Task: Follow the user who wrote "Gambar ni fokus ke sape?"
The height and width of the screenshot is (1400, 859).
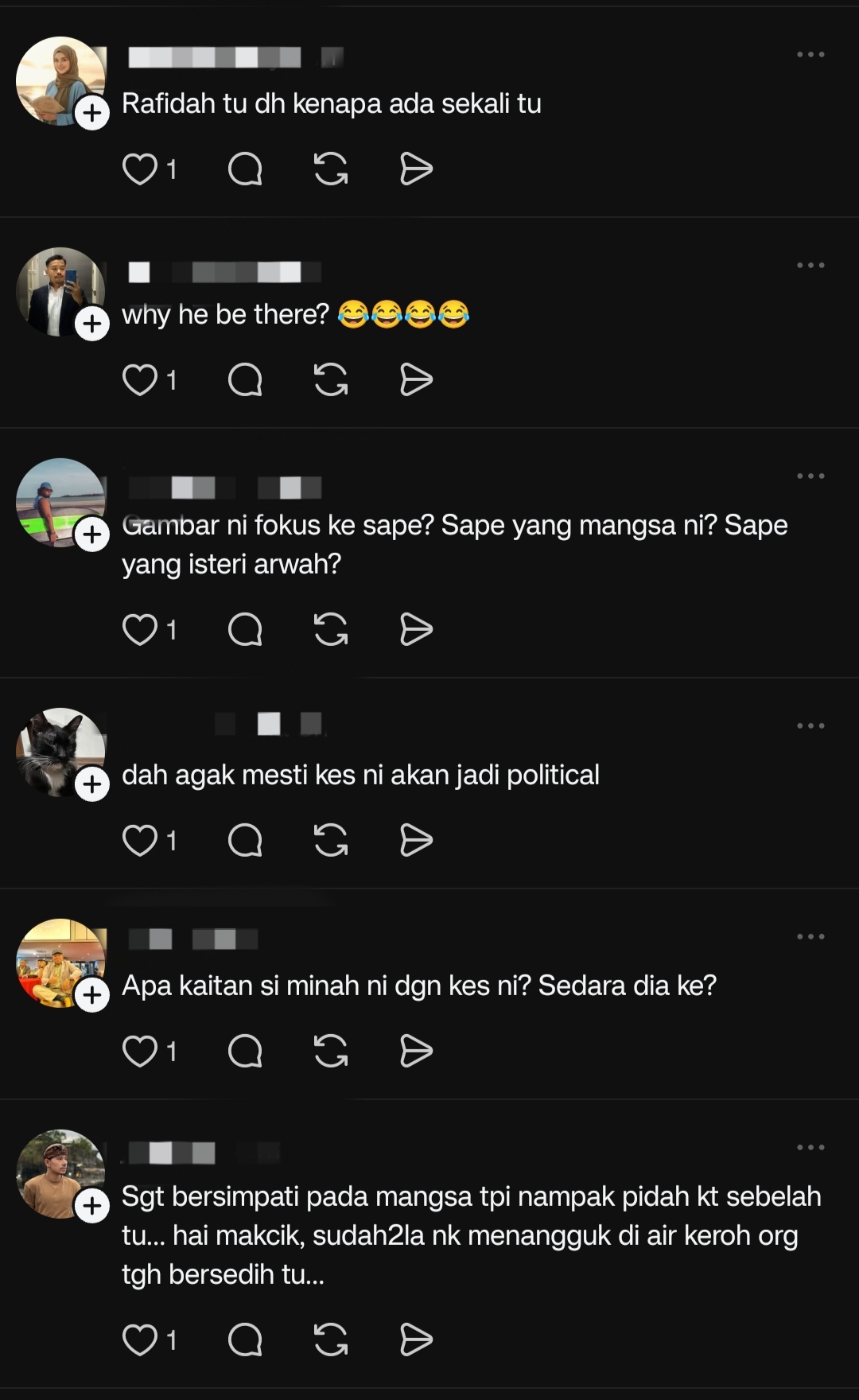Action: [92, 534]
